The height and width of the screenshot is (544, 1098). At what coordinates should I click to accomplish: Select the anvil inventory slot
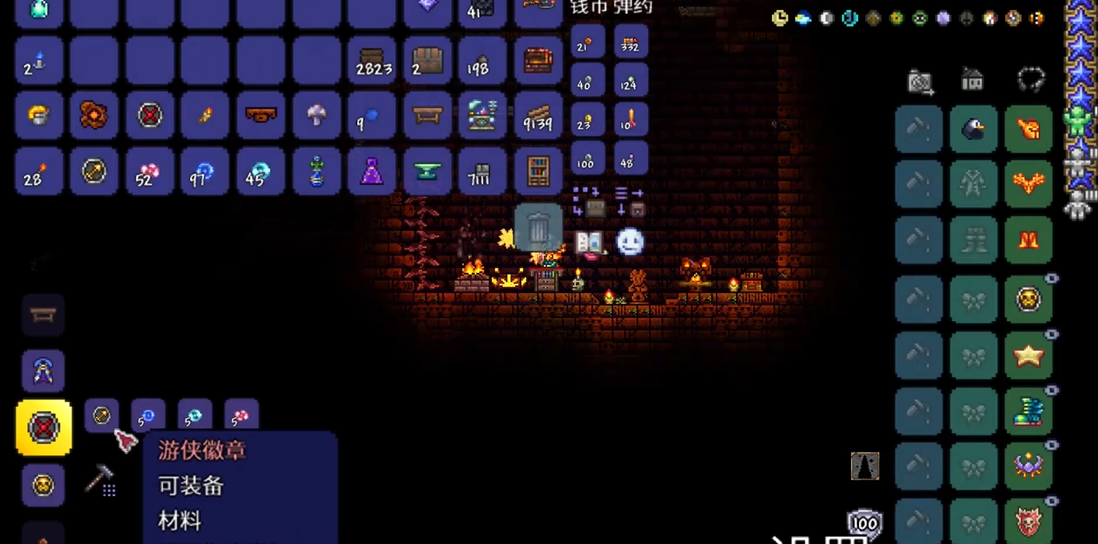tap(427, 172)
